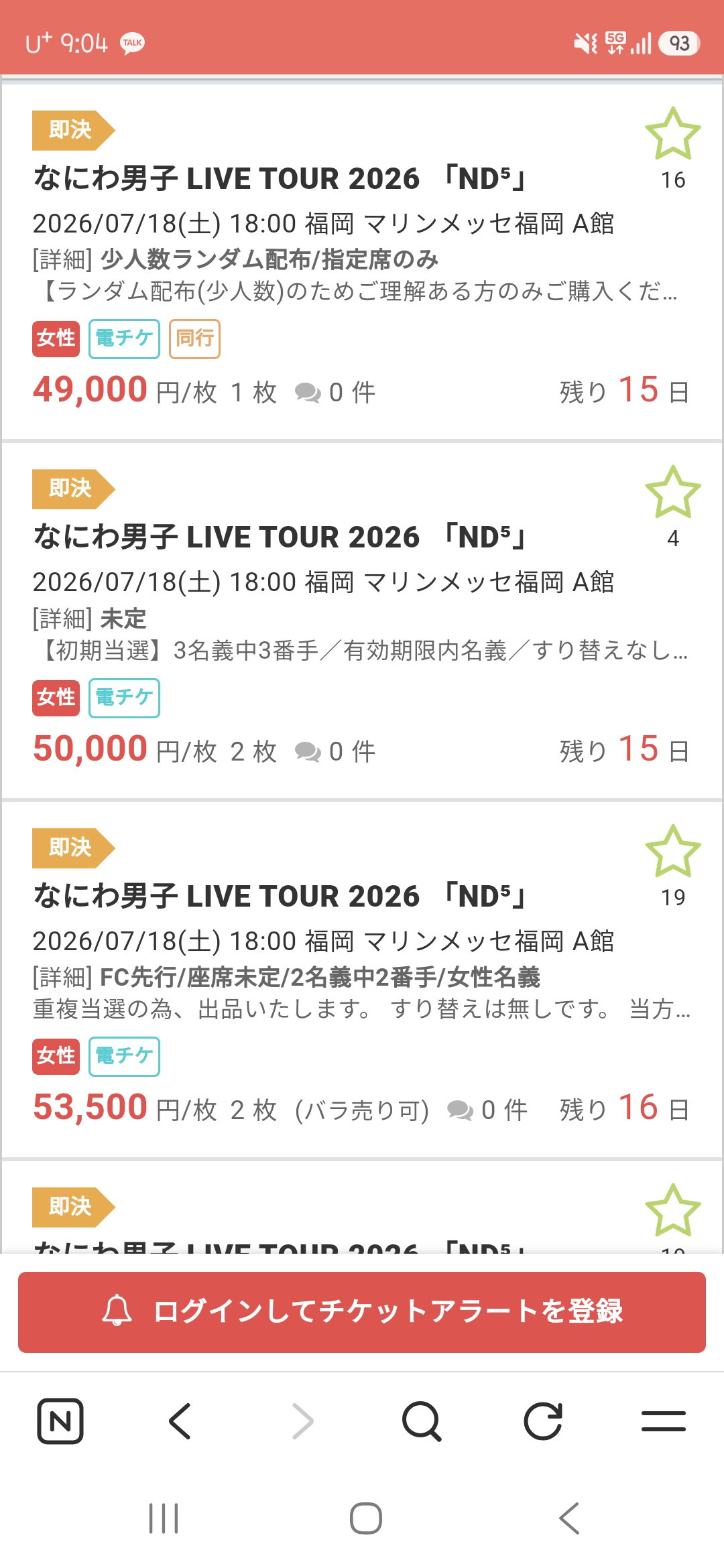
Task: Reload the current page
Action: (543, 1421)
